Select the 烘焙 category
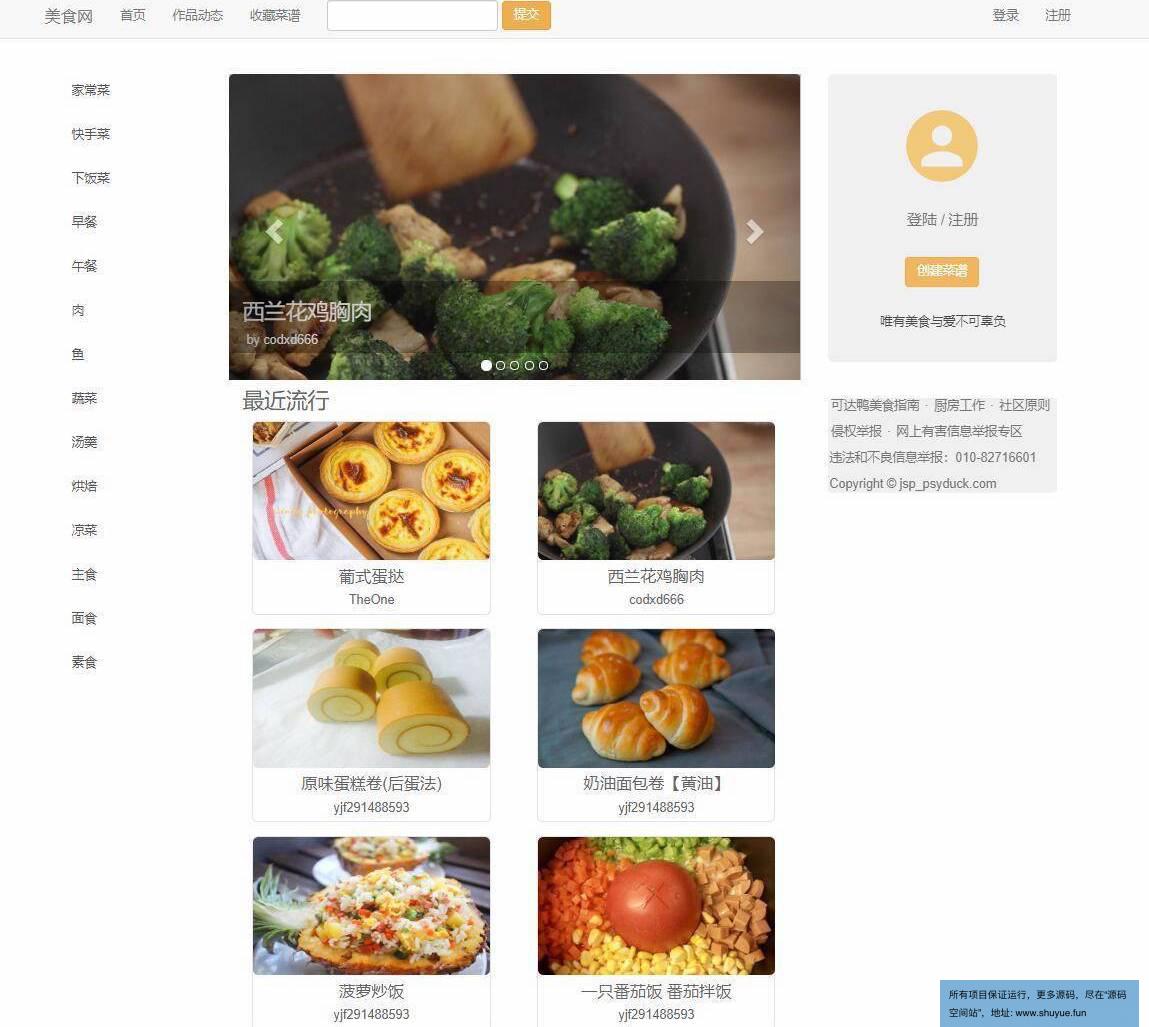This screenshot has height=1027, width=1149. [85, 486]
